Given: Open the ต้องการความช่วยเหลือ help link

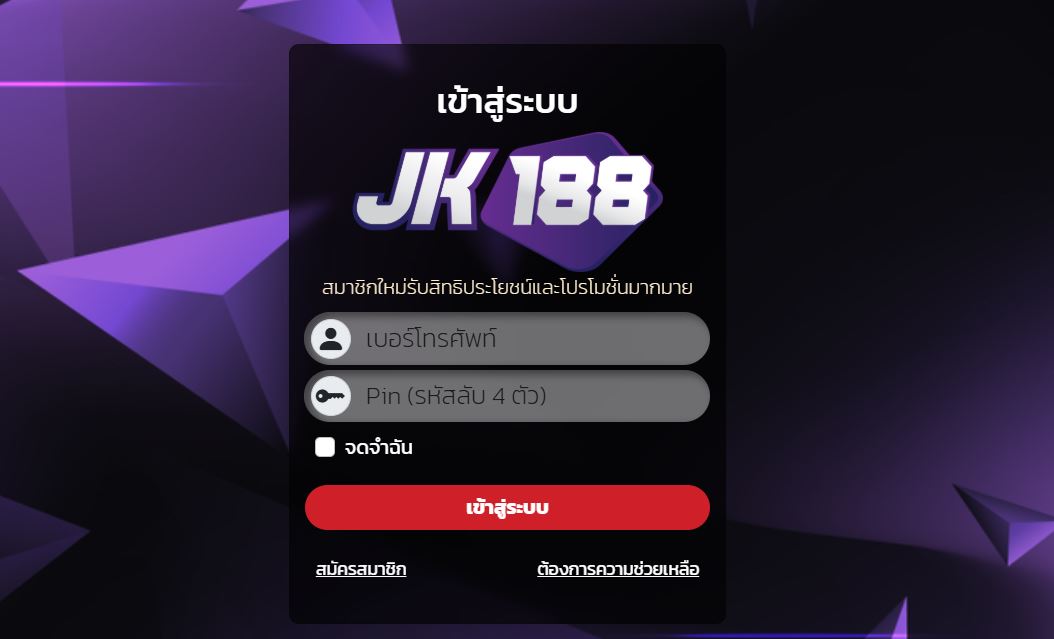Looking at the screenshot, I should pos(618,569).
